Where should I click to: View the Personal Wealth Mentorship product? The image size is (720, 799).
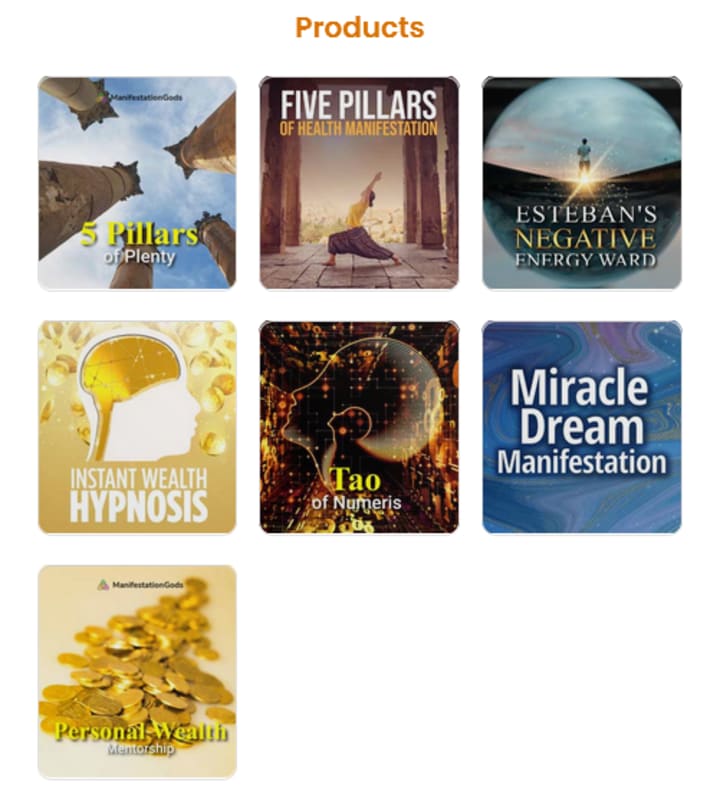(138, 671)
